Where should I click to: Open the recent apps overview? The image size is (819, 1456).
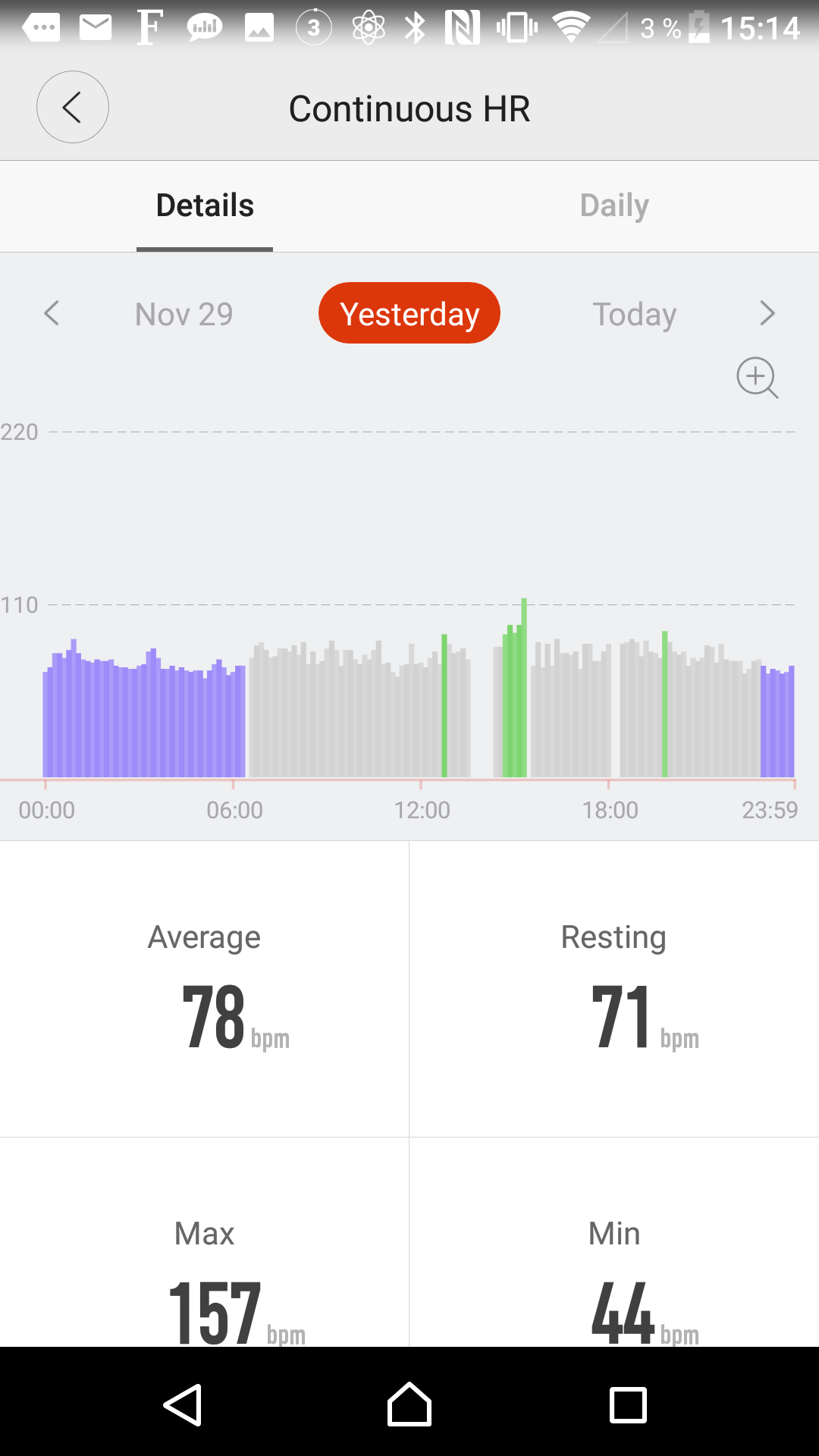coord(628,1404)
